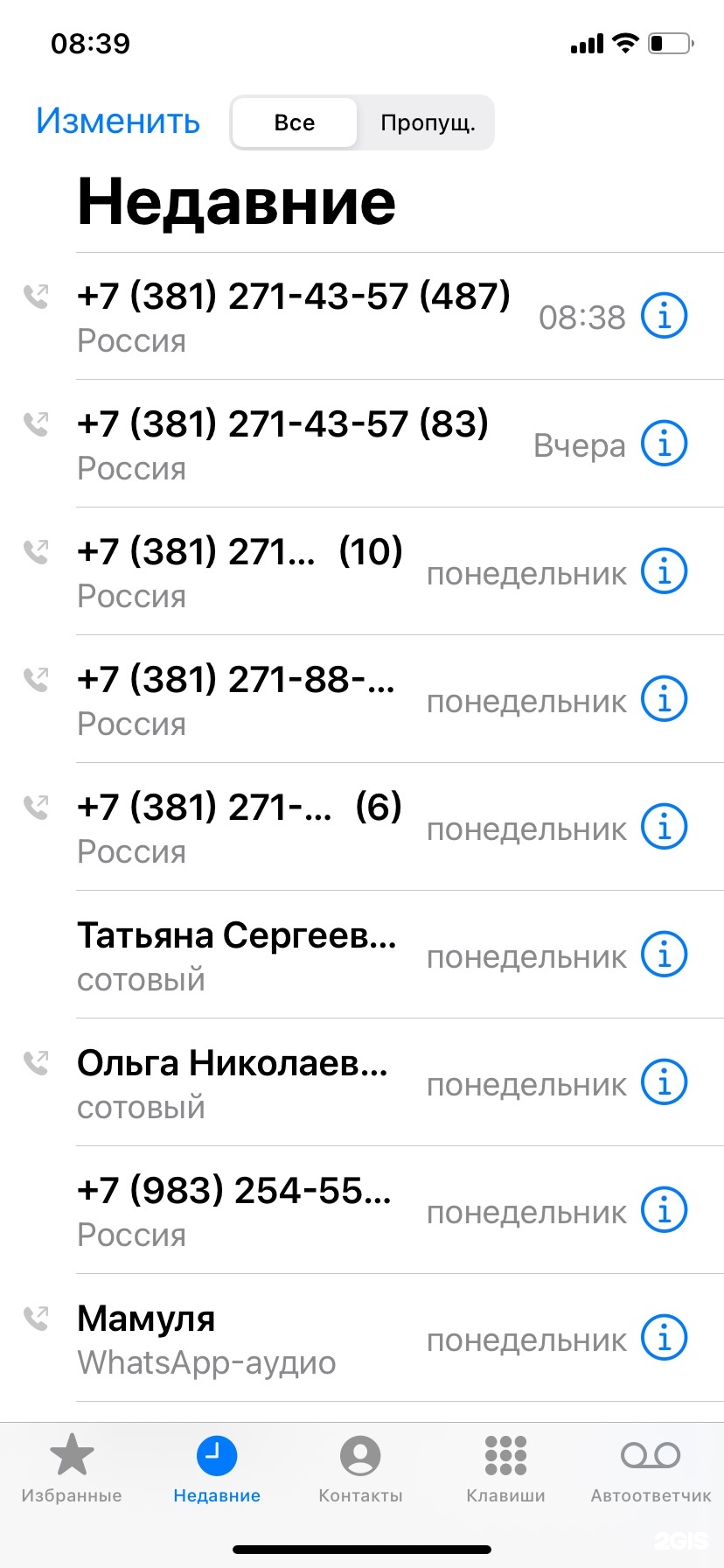Screen dimensions: 724x1568
Task: View details for Ольга Николаев…
Action: (x=665, y=1082)
